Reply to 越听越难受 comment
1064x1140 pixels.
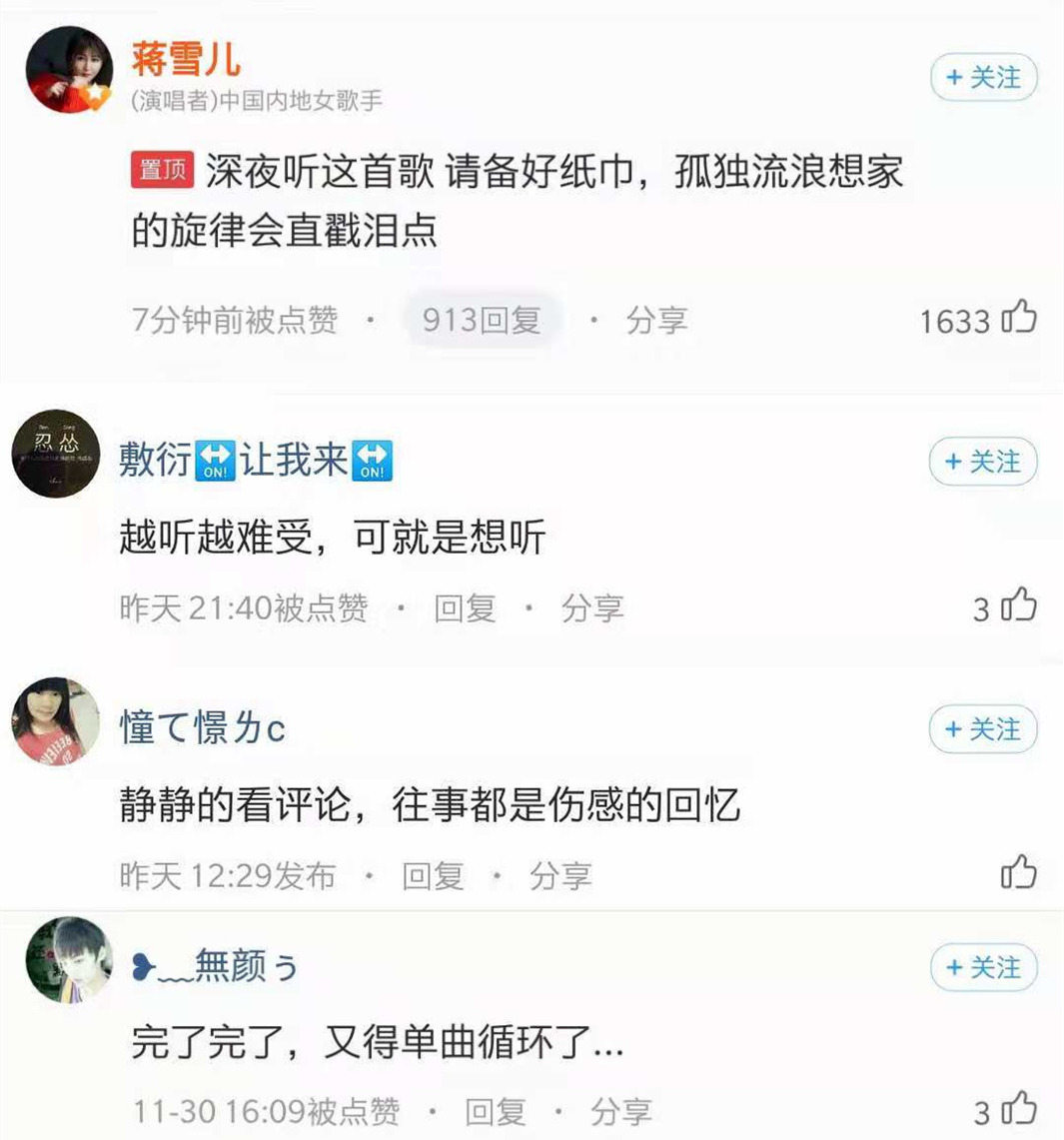coord(465,607)
